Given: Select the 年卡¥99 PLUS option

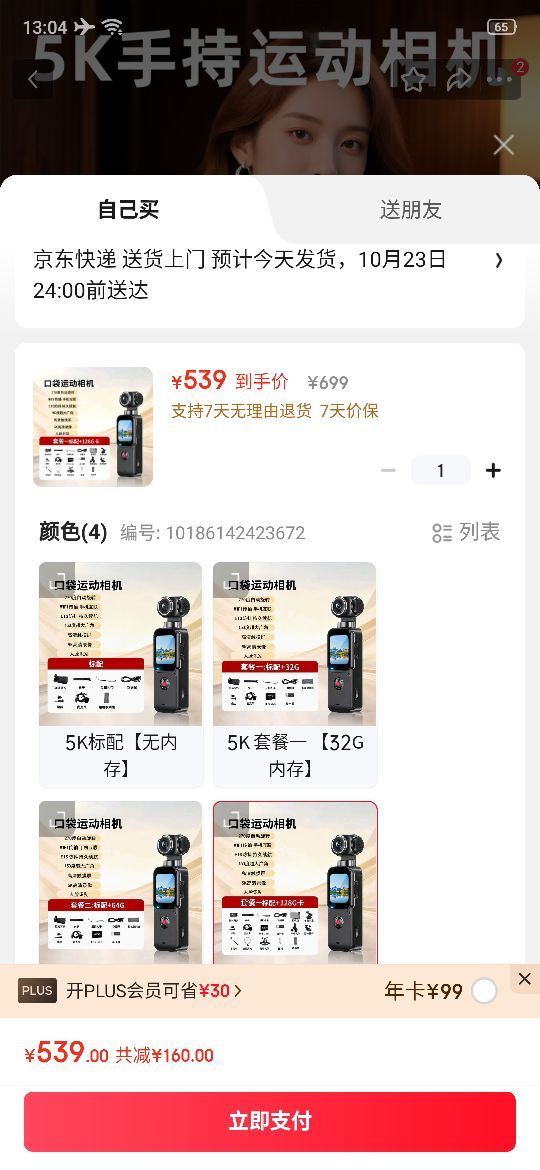Looking at the screenshot, I should (x=484, y=991).
